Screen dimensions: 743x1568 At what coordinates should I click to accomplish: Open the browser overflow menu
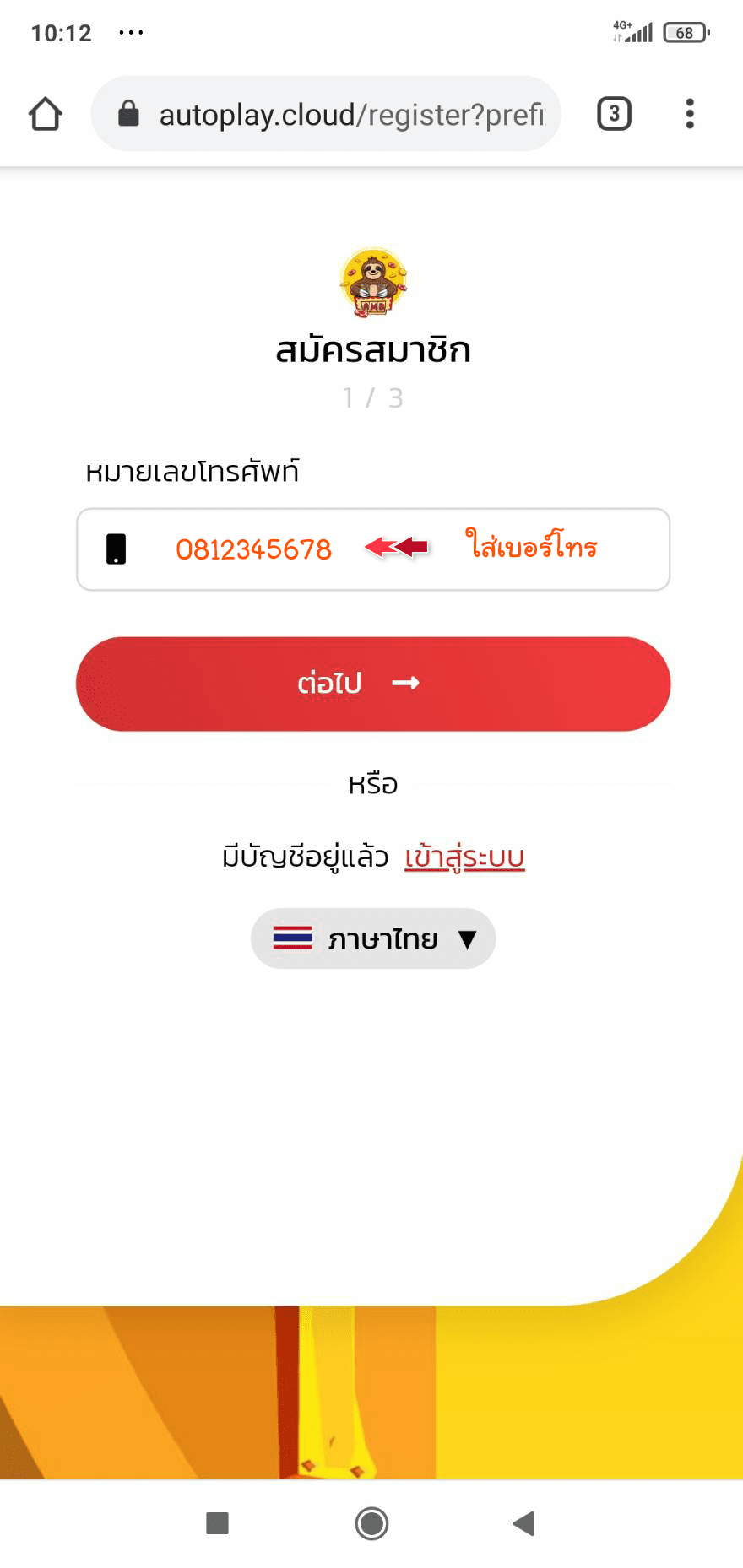690,114
